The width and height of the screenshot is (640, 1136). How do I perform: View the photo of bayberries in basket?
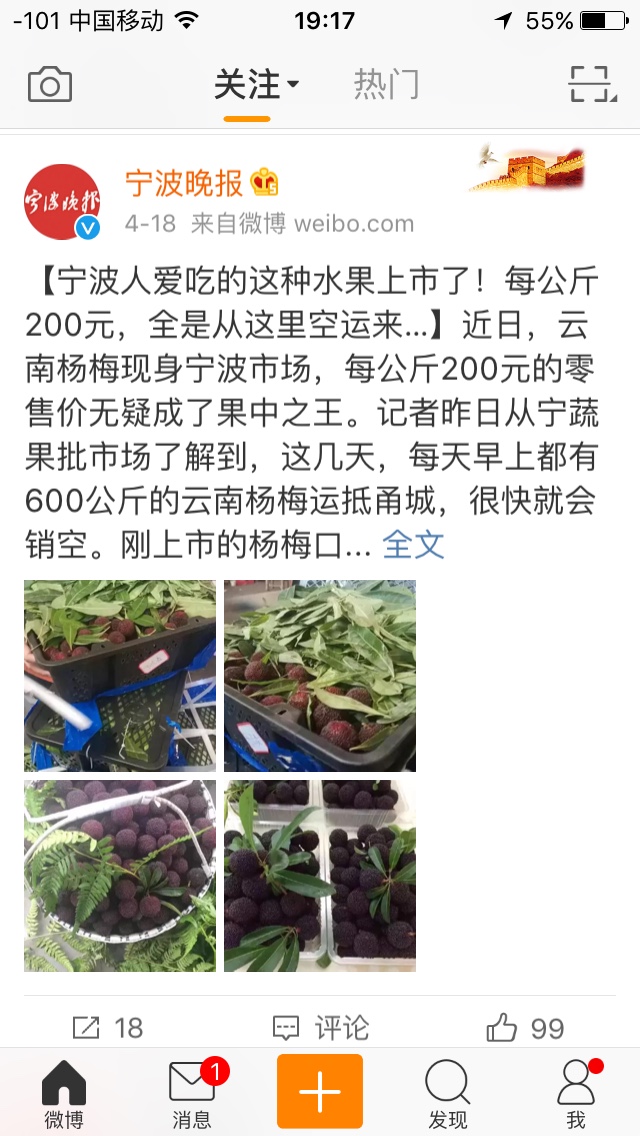[120, 876]
